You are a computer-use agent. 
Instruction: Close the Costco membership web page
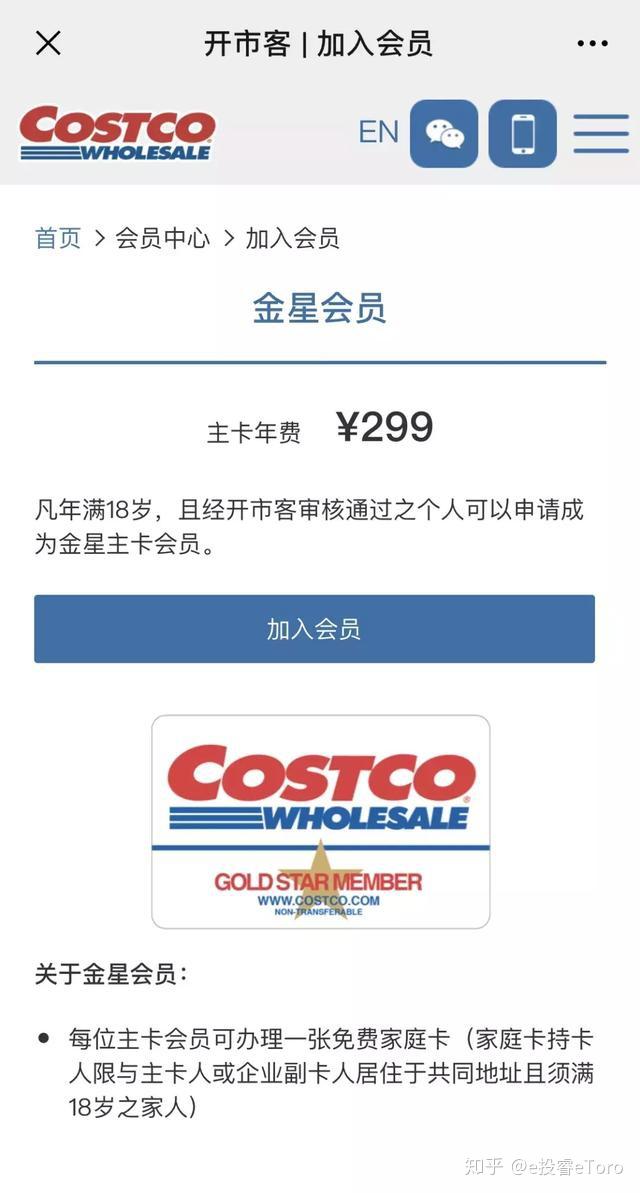coord(48,43)
